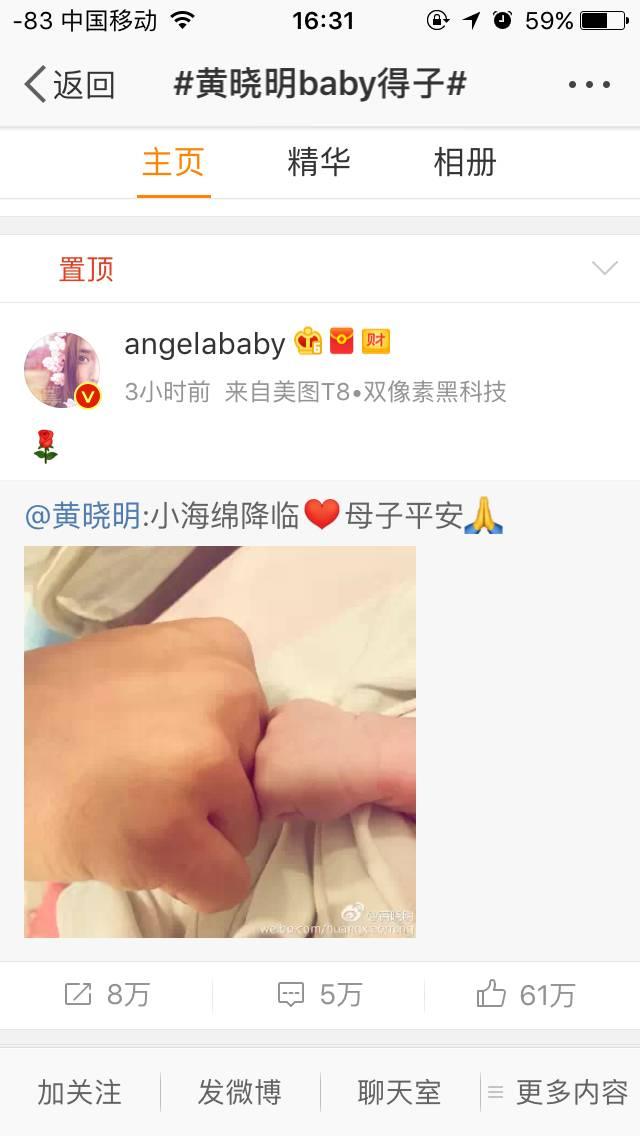
Task: Switch to the 主页 tab
Action: [x=173, y=162]
